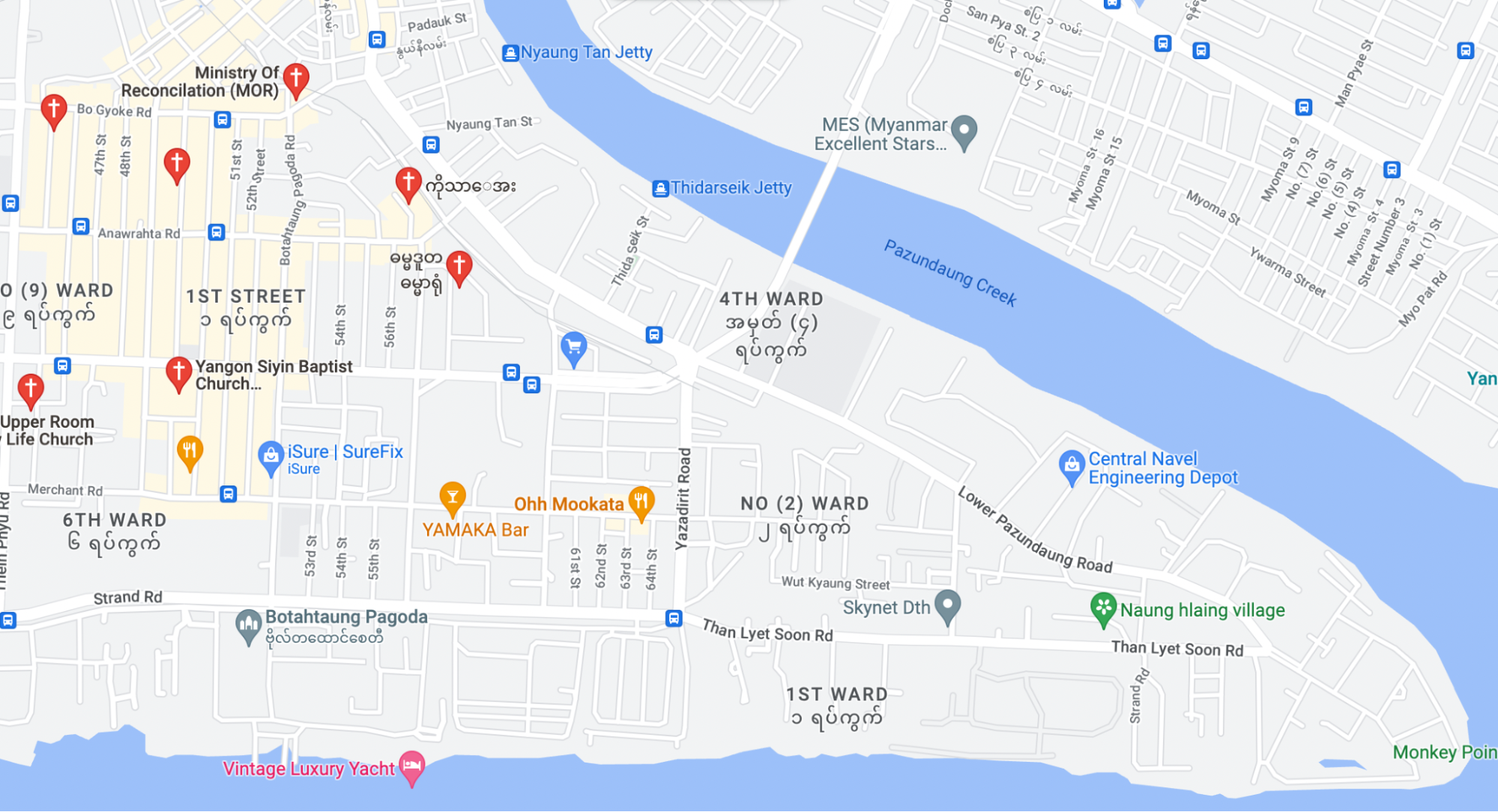Open the Upper Room Life Church marker
Screen dimensions: 1498x812
pyautogui.click(x=31, y=389)
